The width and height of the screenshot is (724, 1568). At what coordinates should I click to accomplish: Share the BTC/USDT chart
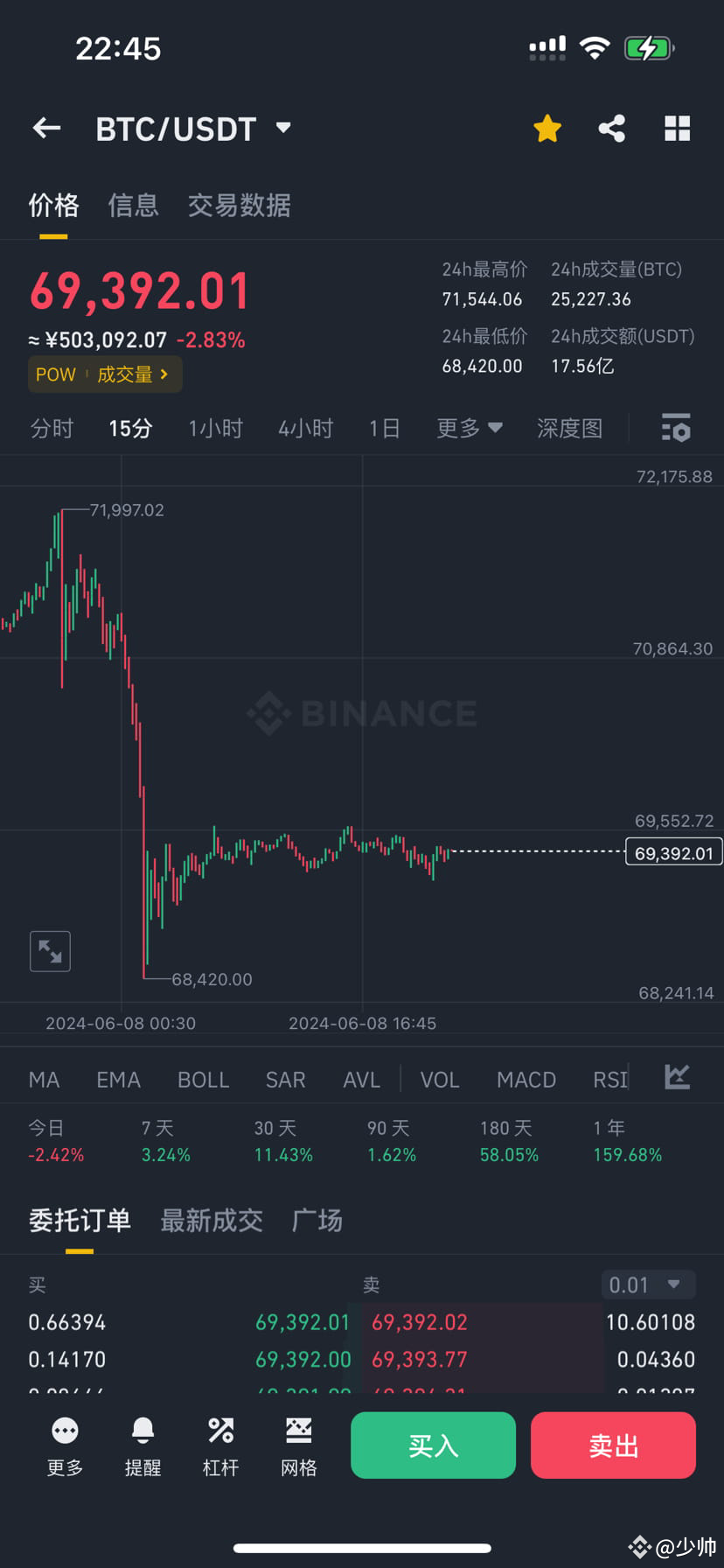(611, 128)
